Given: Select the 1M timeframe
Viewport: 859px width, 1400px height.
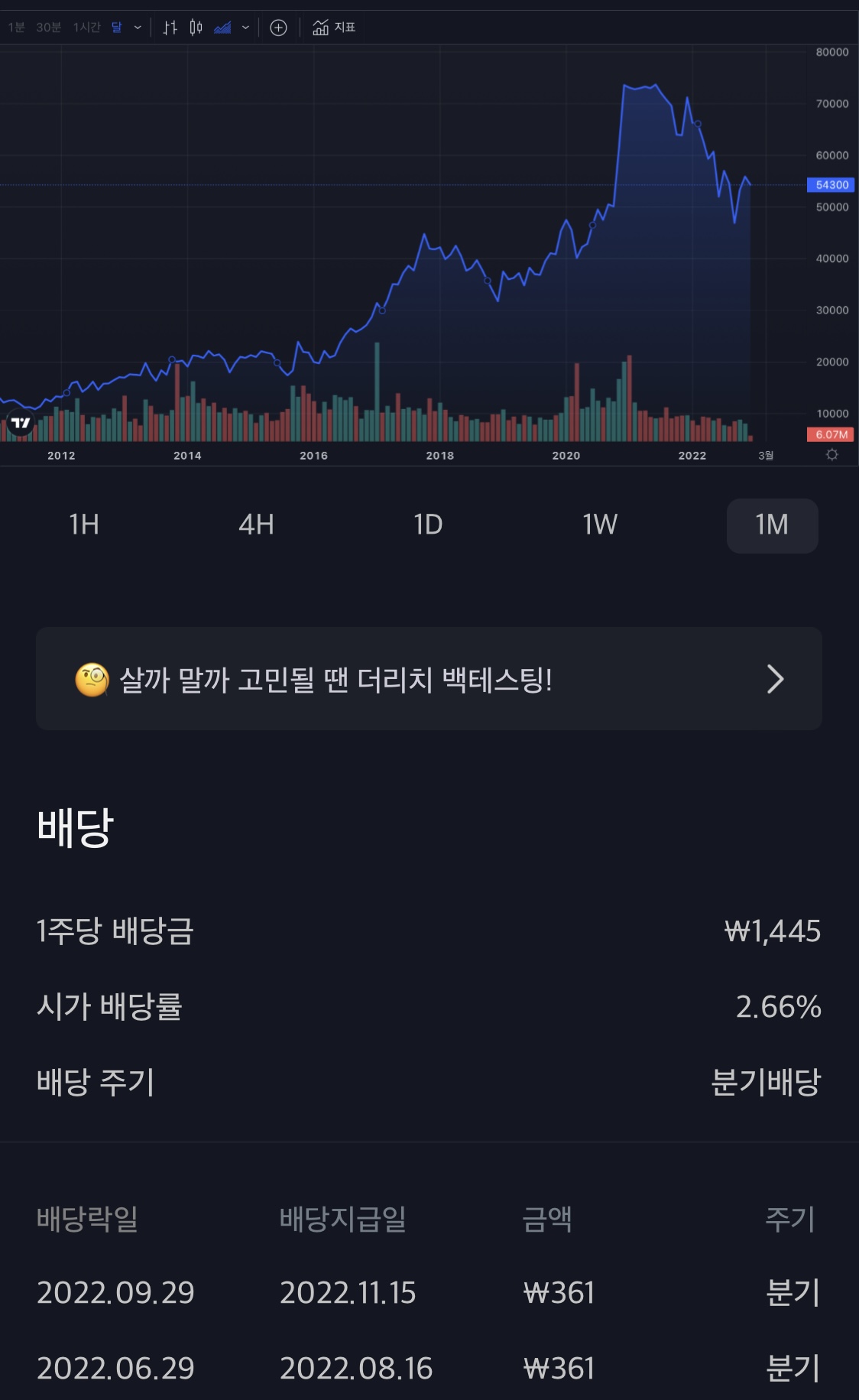Looking at the screenshot, I should tap(772, 525).
